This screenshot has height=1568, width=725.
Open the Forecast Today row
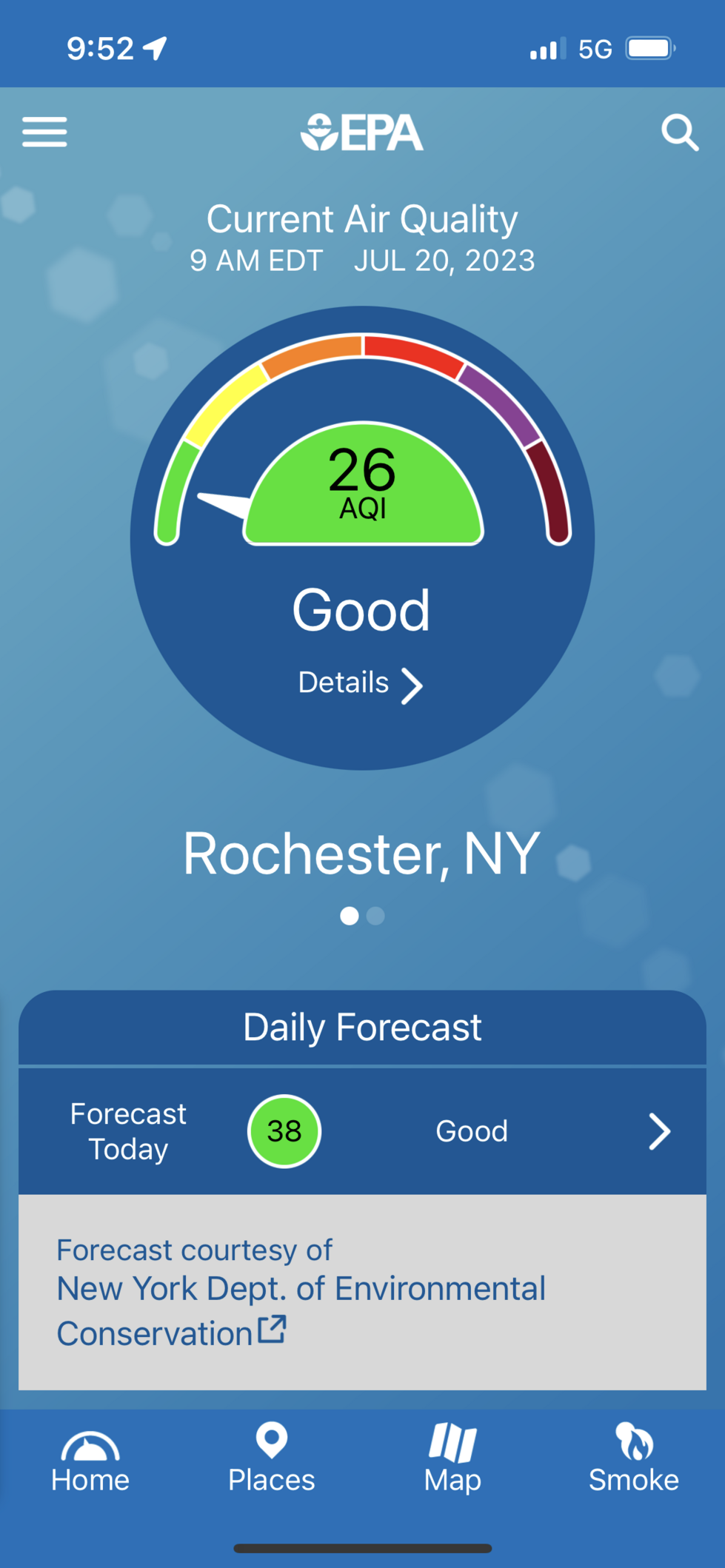(362, 1131)
